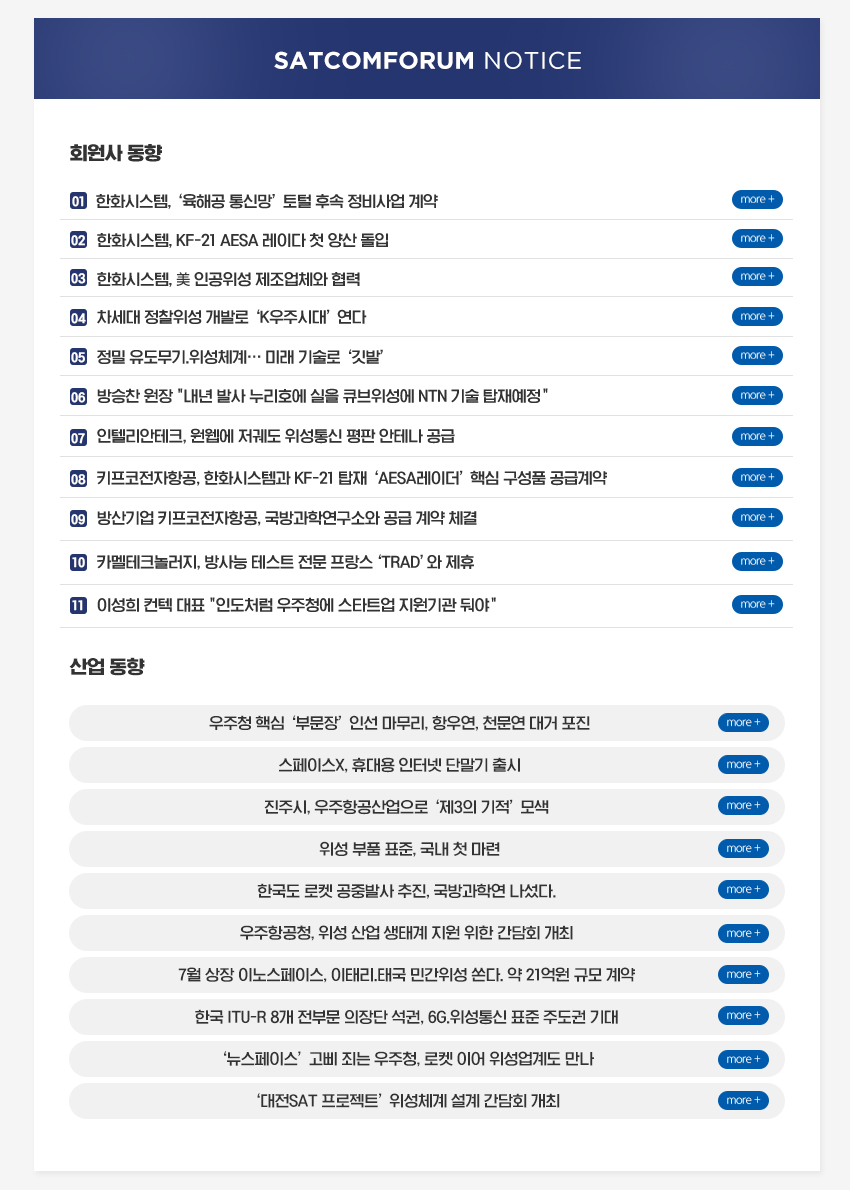
Task: Read more on 한국도 로켓 공중발사 추진
Action: (x=743, y=889)
